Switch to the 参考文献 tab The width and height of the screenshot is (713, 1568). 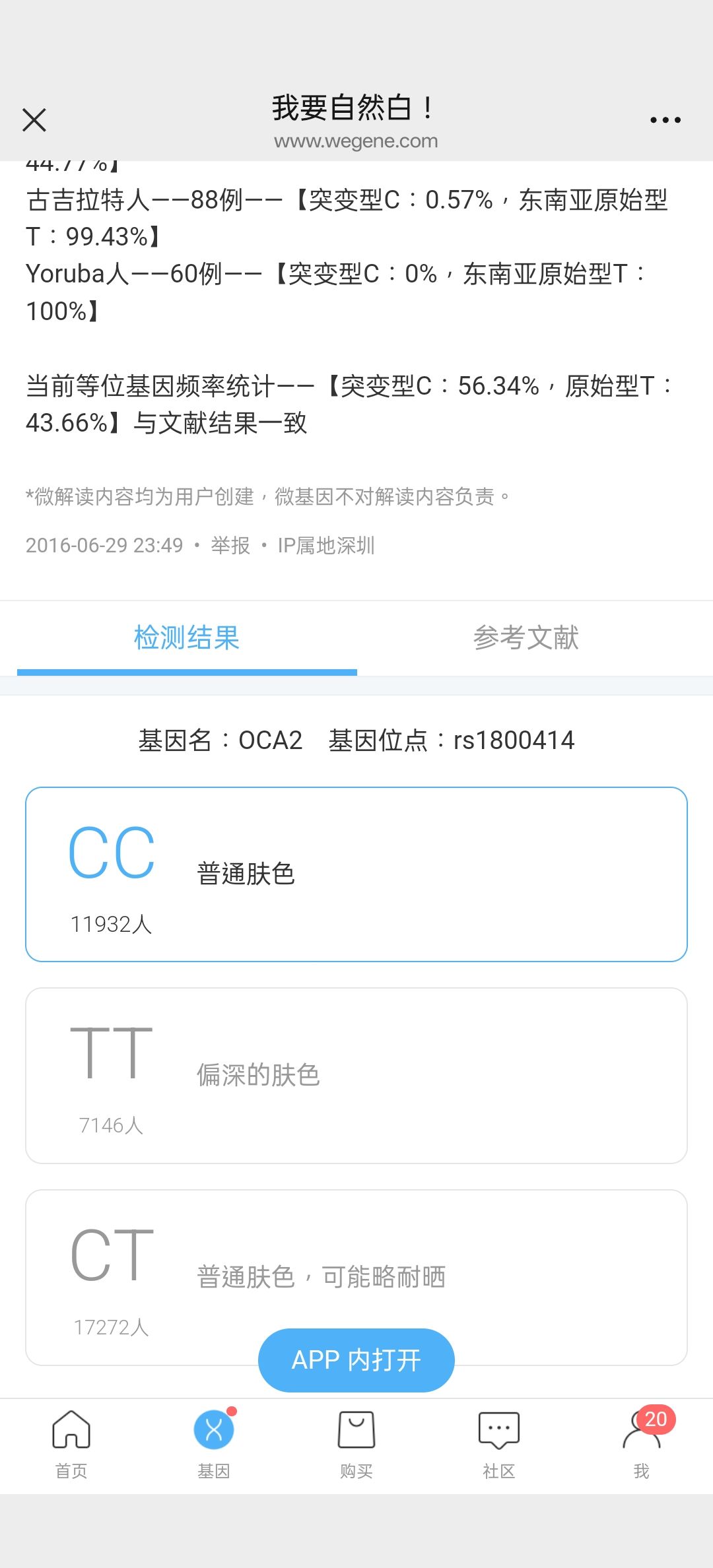click(x=526, y=637)
